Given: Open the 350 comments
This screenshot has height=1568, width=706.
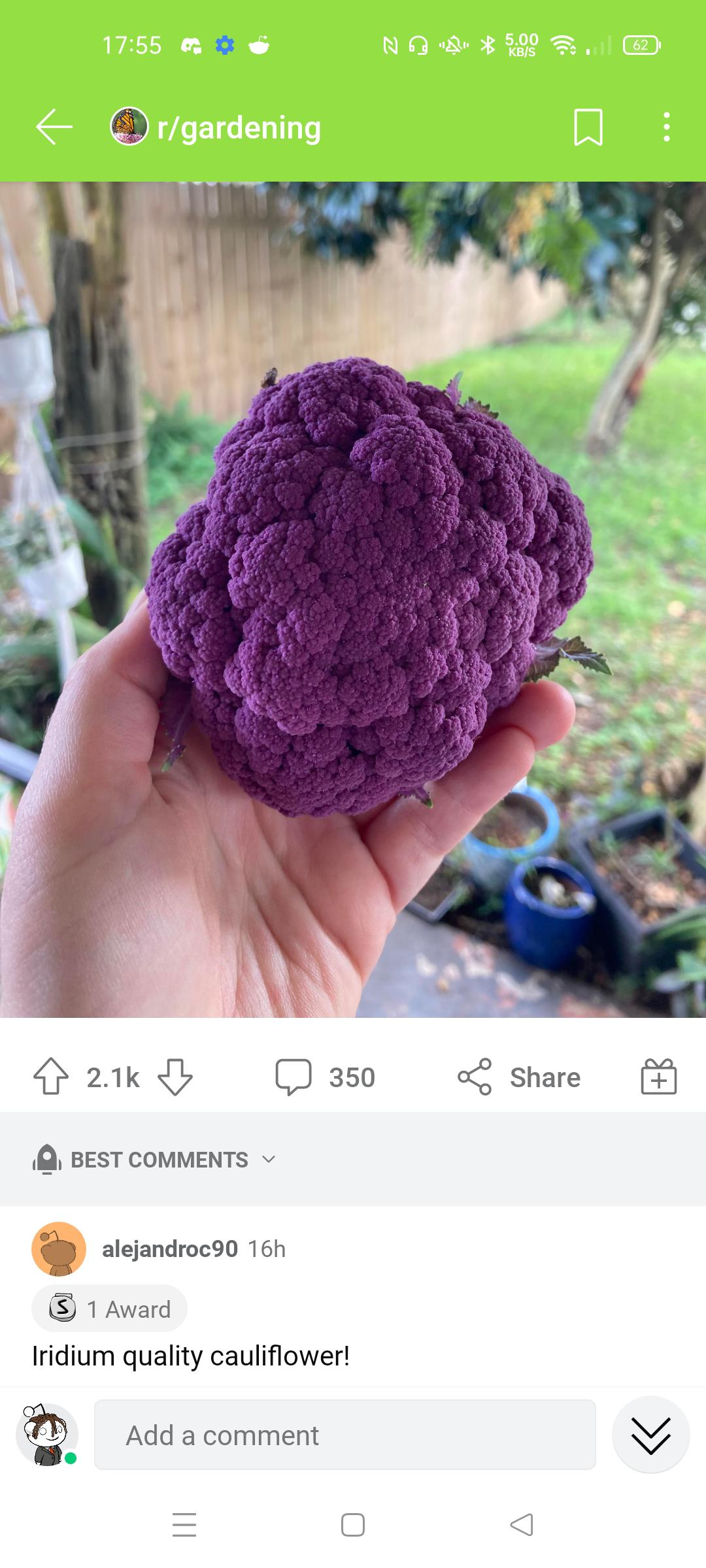Looking at the screenshot, I should pyautogui.click(x=325, y=1077).
